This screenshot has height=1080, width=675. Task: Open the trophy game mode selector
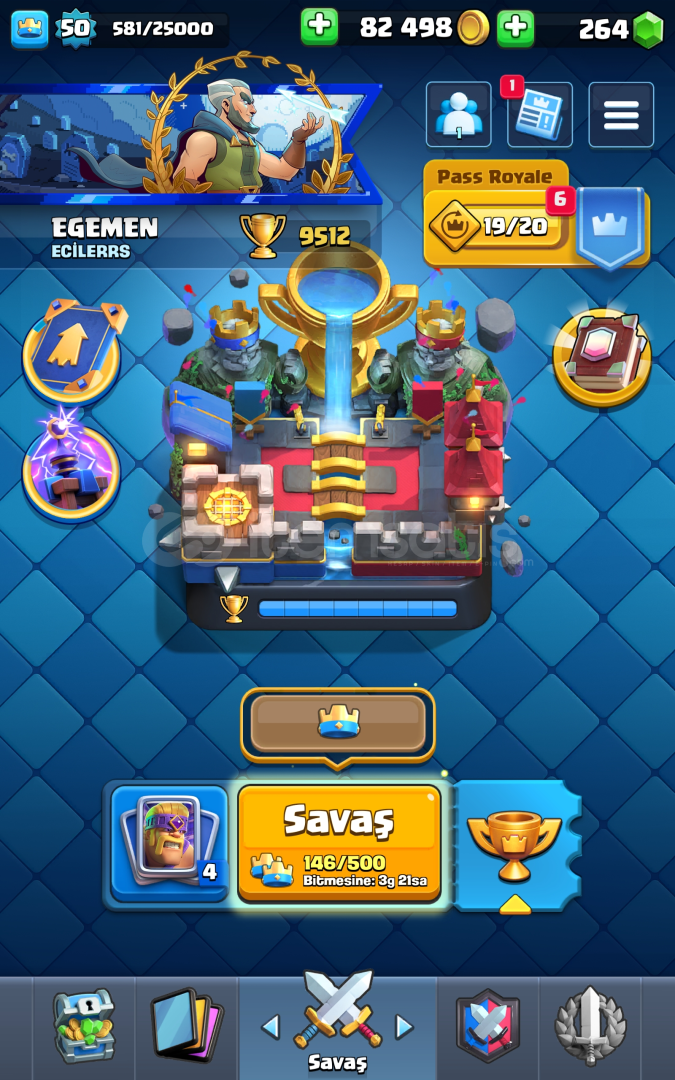point(515,847)
